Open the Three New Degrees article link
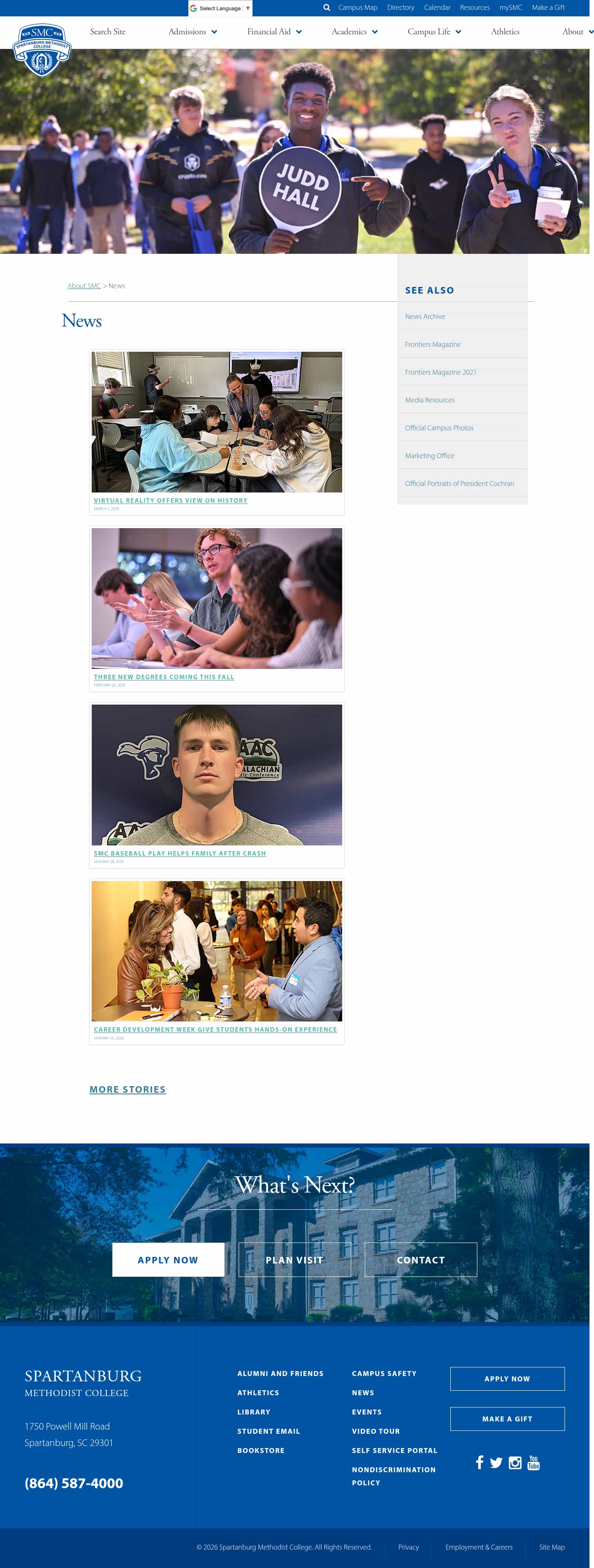Viewport: 594px width, 1568px height. coord(164,676)
